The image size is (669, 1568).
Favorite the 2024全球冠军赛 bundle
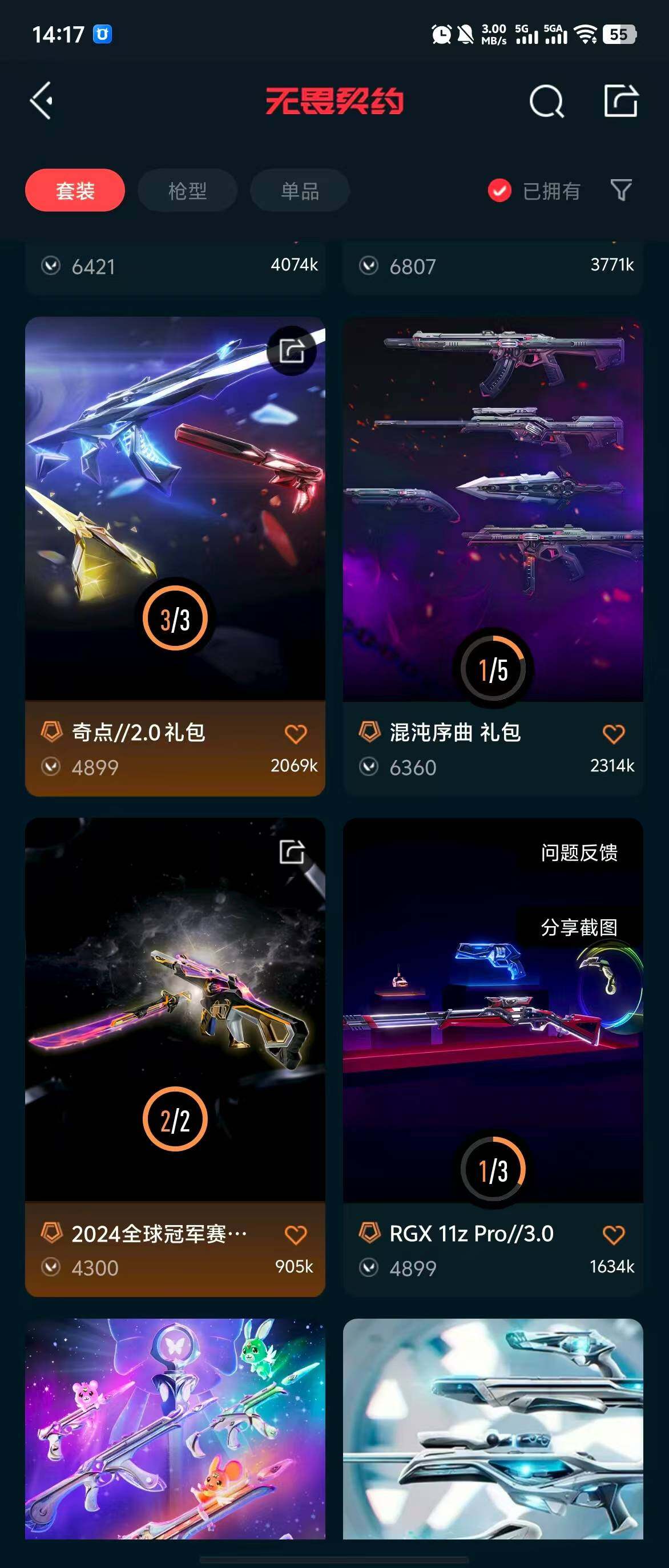pyautogui.click(x=296, y=1235)
